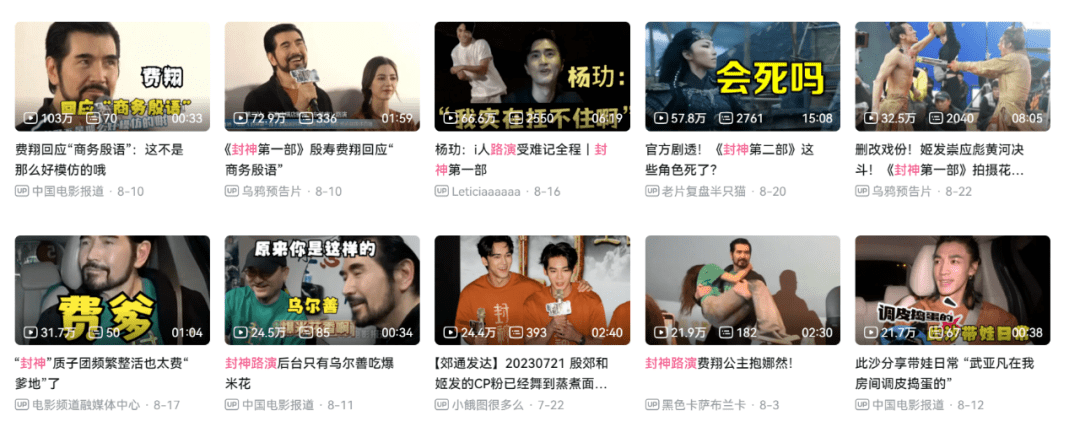
Task: Watch 【郊通发达】20230721 殷郊和姬发 video
Action: [x=532, y=290]
